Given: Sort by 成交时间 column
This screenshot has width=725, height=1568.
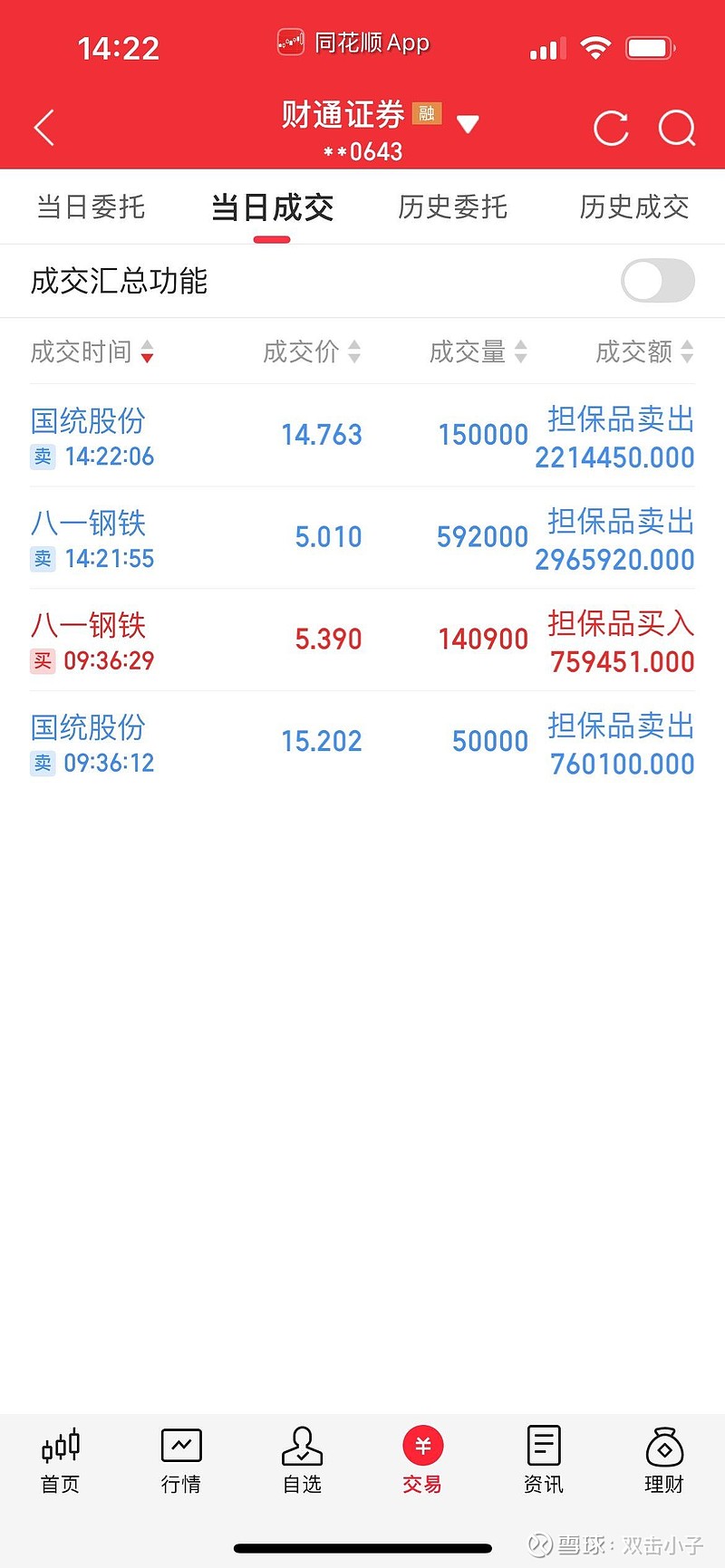Looking at the screenshot, I should pos(92,351).
